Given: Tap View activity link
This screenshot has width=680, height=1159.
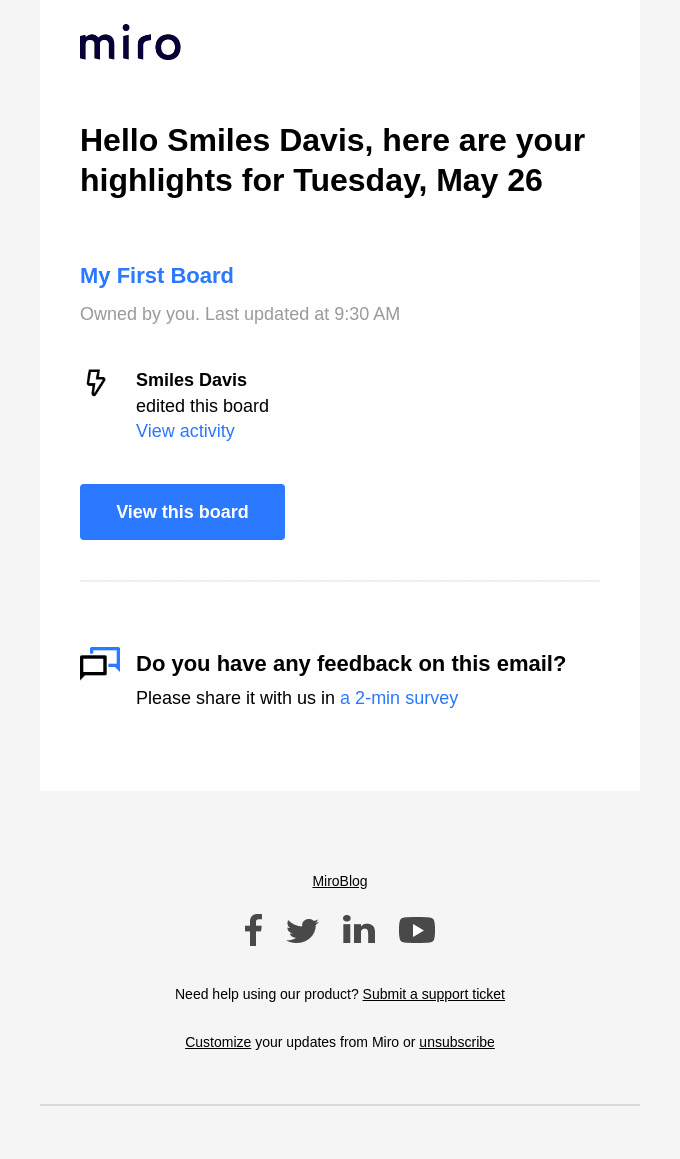Looking at the screenshot, I should tap(185, 431).
